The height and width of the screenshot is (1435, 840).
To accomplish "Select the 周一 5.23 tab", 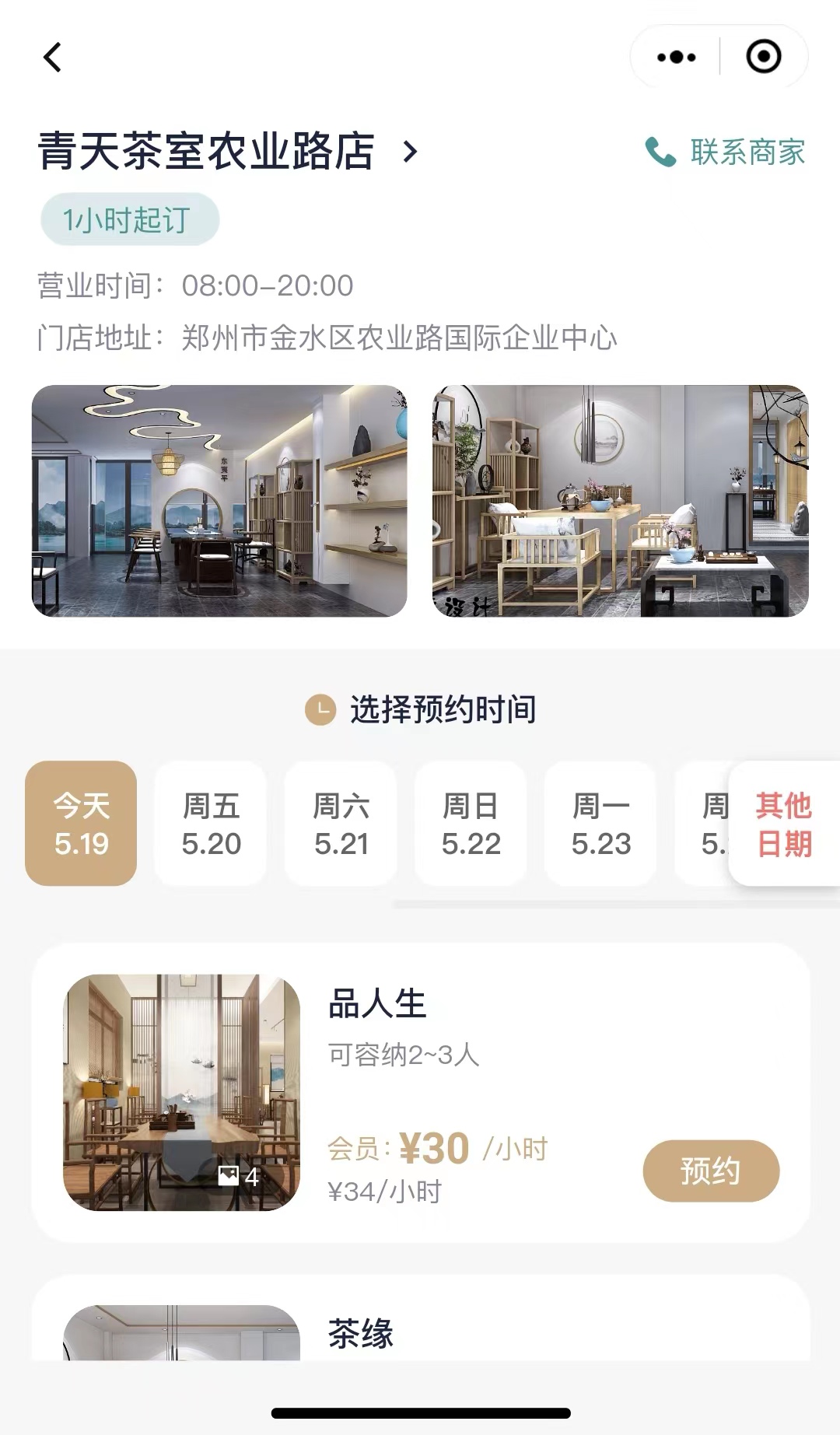I will click(601, 824).
